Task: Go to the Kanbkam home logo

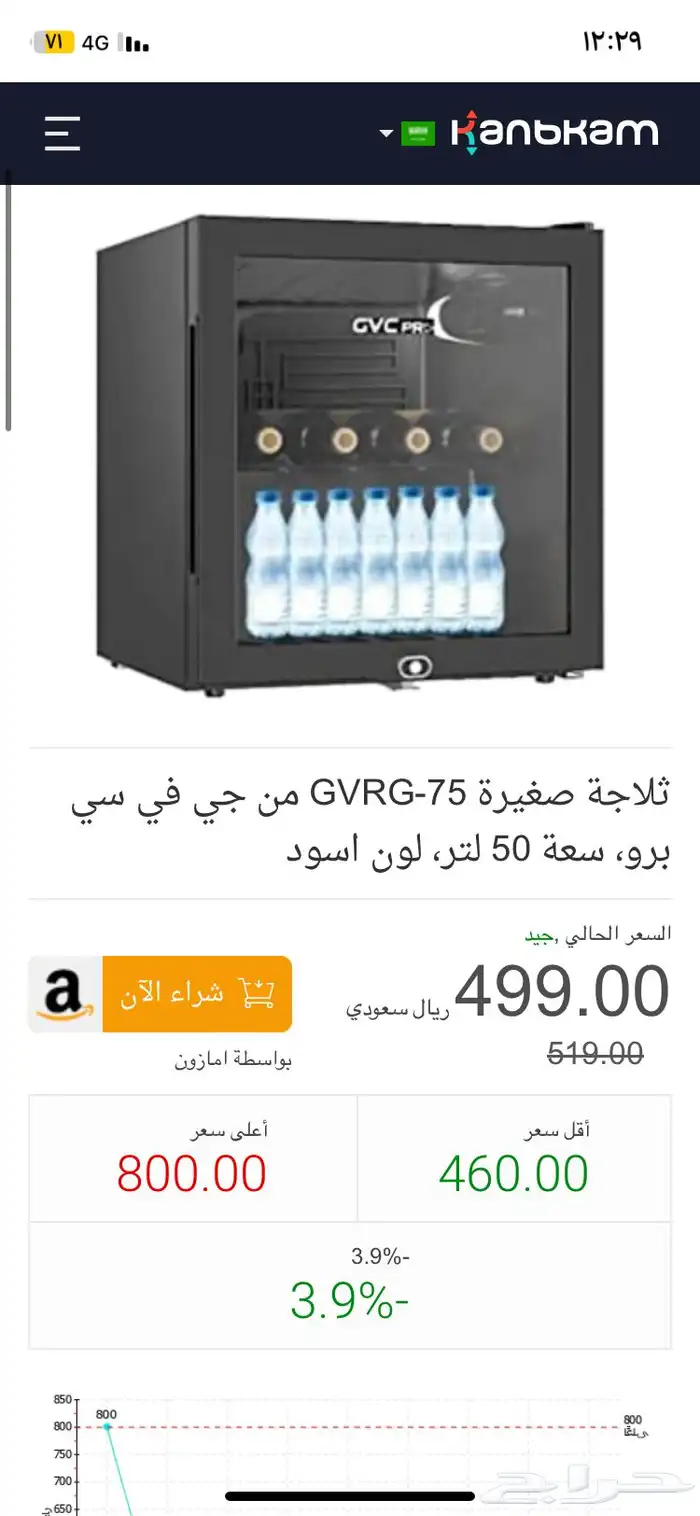Action: [555, 133]
